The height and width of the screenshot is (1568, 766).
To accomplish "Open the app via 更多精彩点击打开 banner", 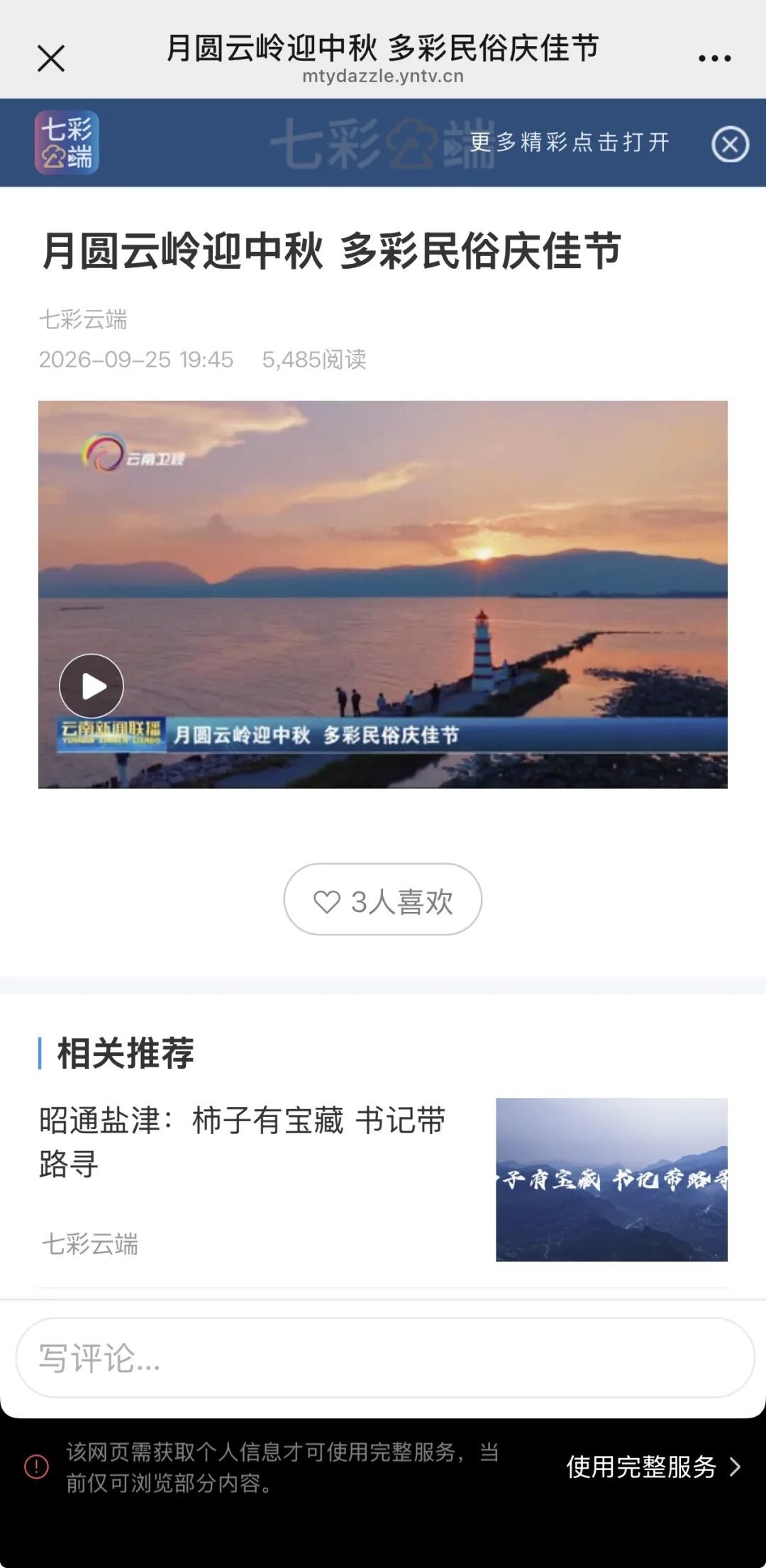I will click(x=570, y=142).
